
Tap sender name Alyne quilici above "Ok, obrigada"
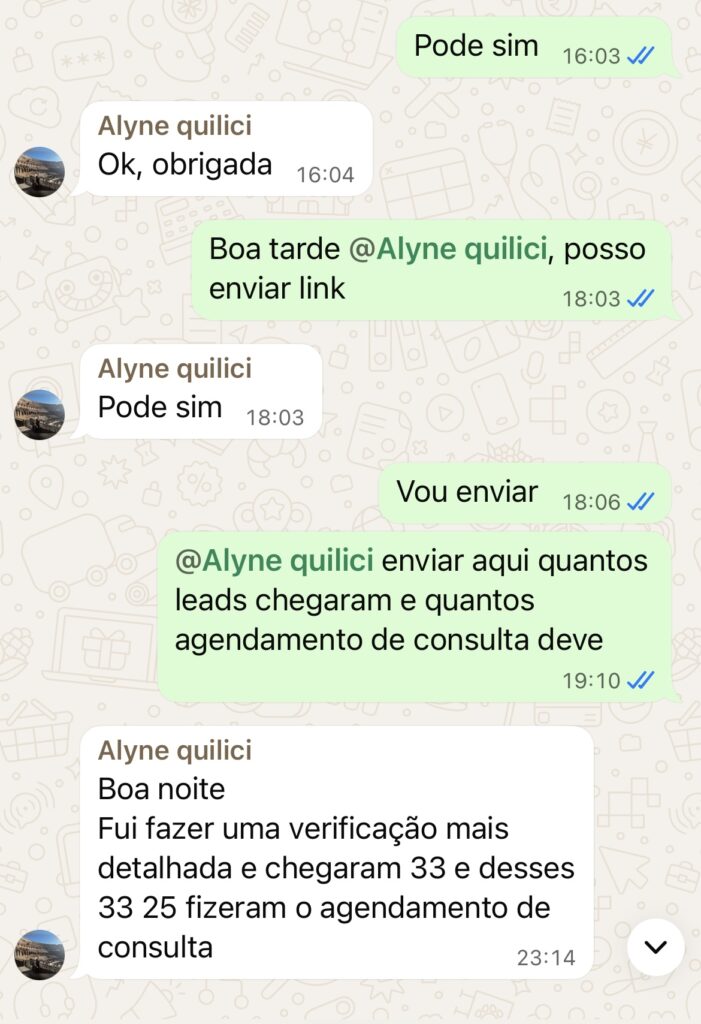(175, 126)
